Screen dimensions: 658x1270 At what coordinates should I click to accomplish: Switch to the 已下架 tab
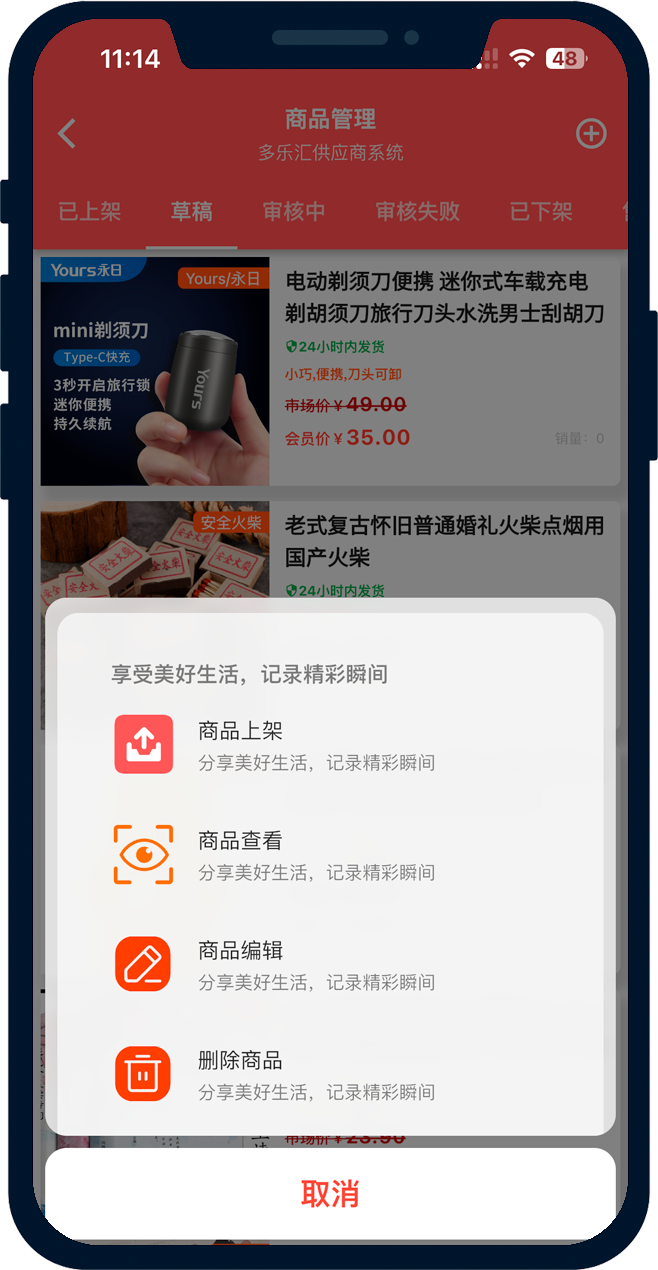point(541,212)
